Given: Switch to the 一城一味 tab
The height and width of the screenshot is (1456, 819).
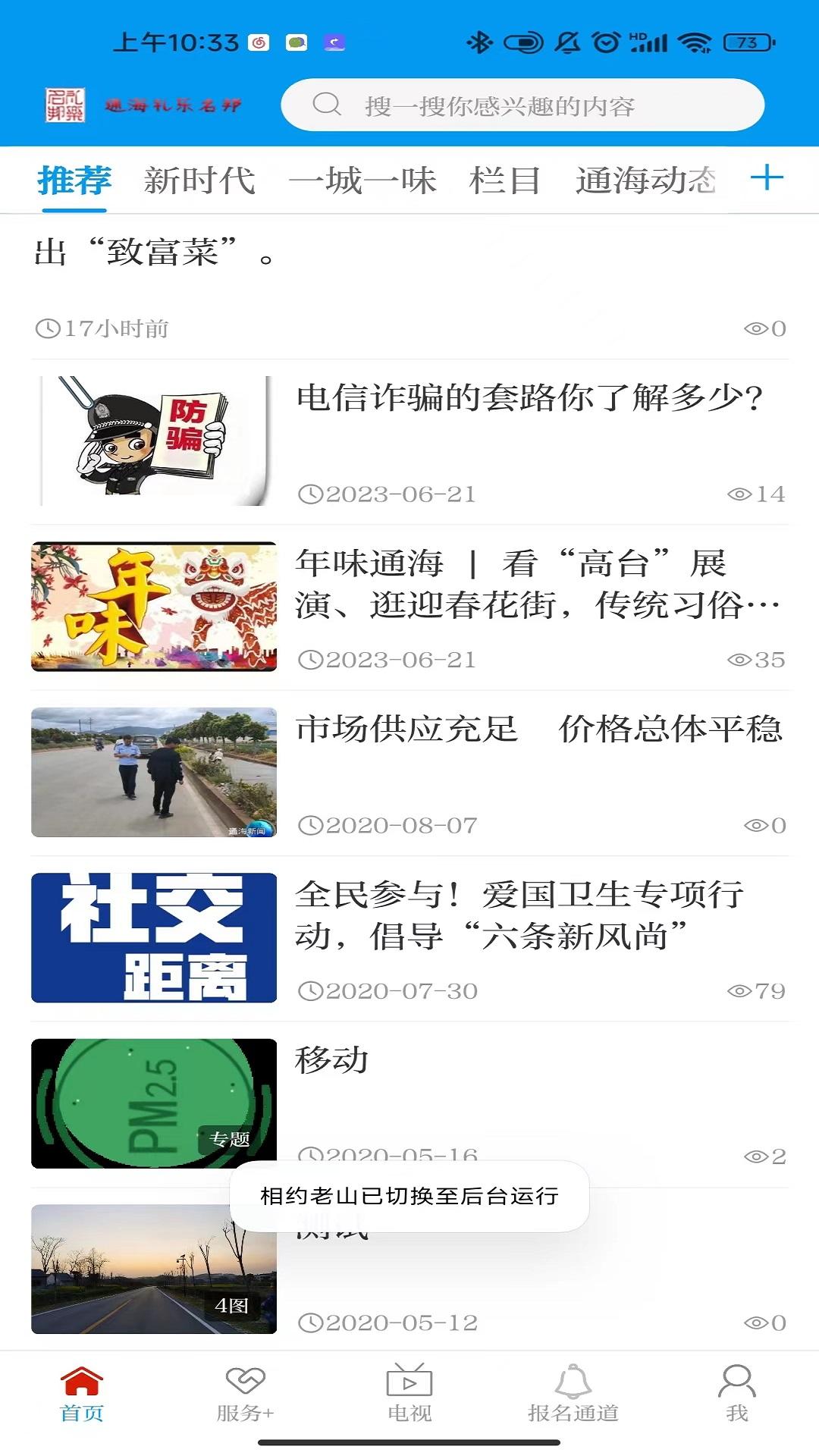Looking at the screenshot, I should point(366,180).
